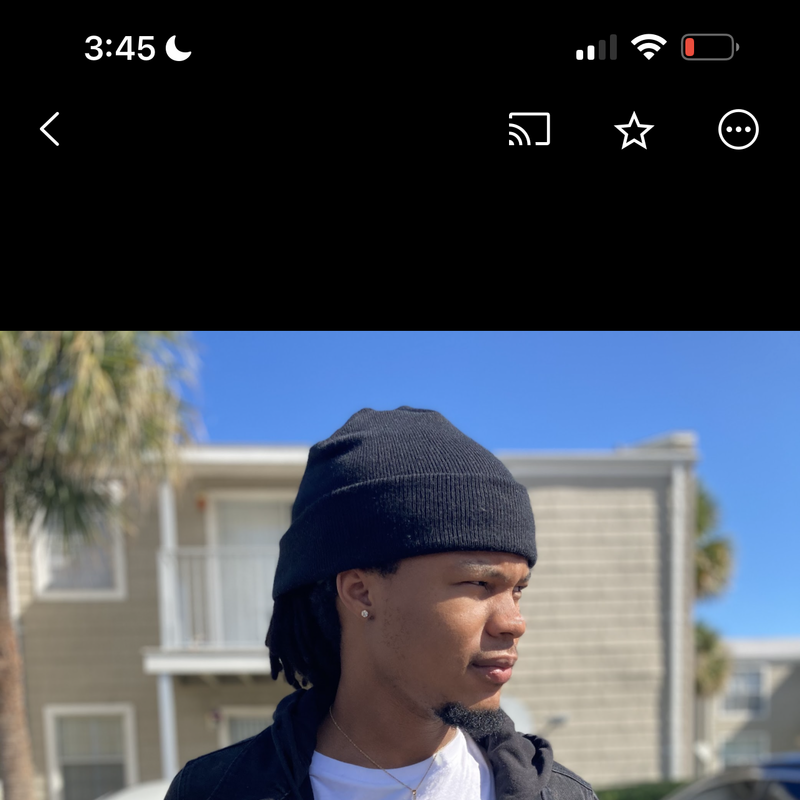The width and height of the screenshot is (800, 800).
Task: Go back using the arrow icon
Action: (x=50, y=129)
